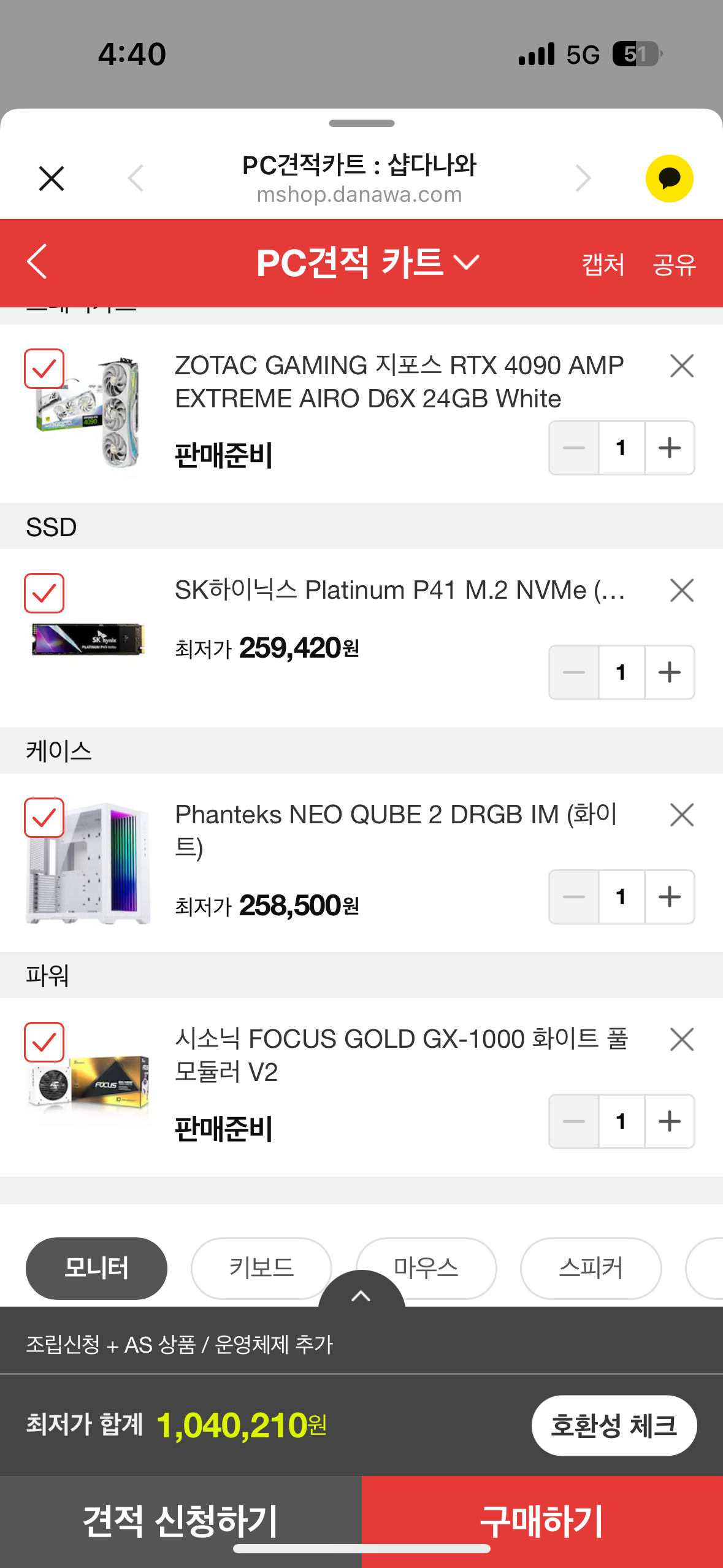Uncheck the ZOTAC RTX 4090 item

(x=44, y=369)
